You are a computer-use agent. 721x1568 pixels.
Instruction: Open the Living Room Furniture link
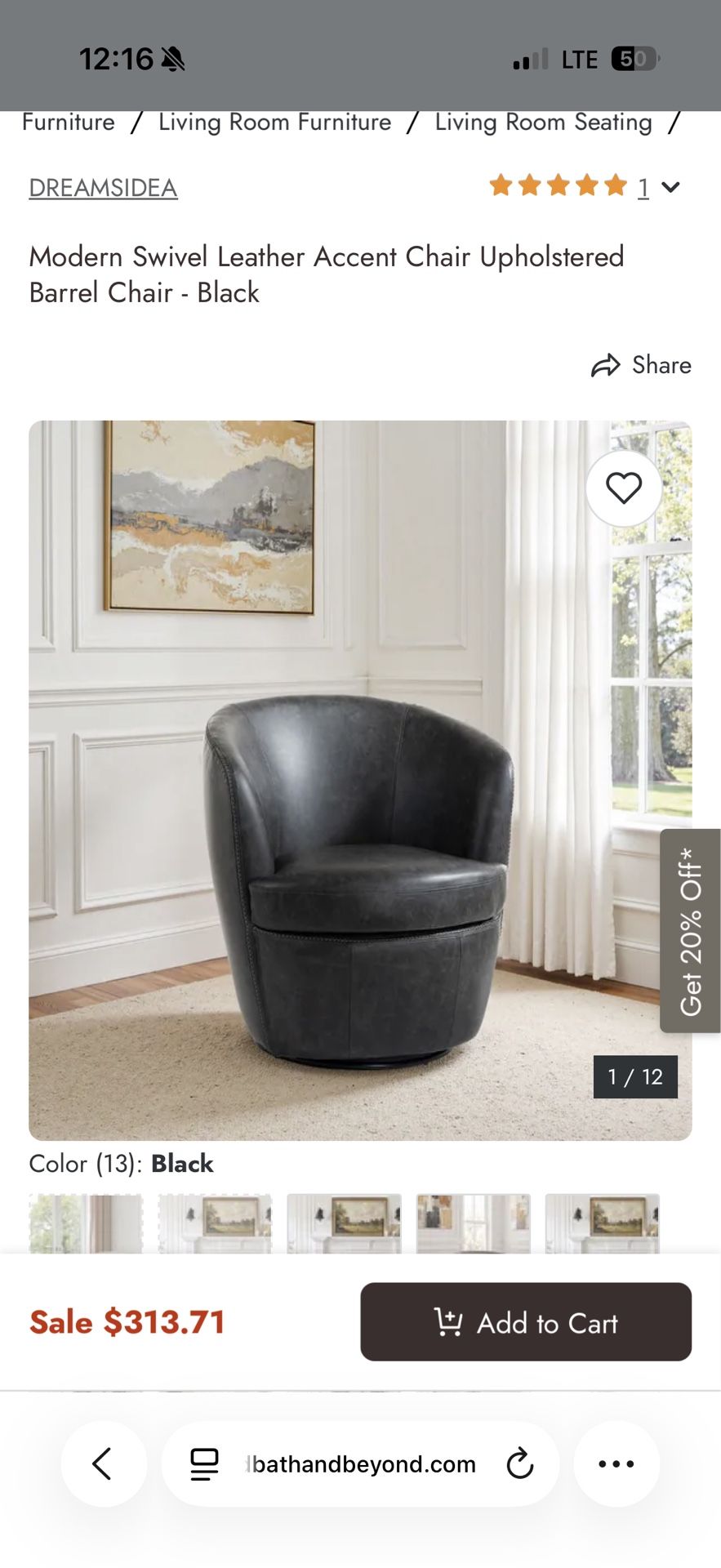(x=274, y=122)
